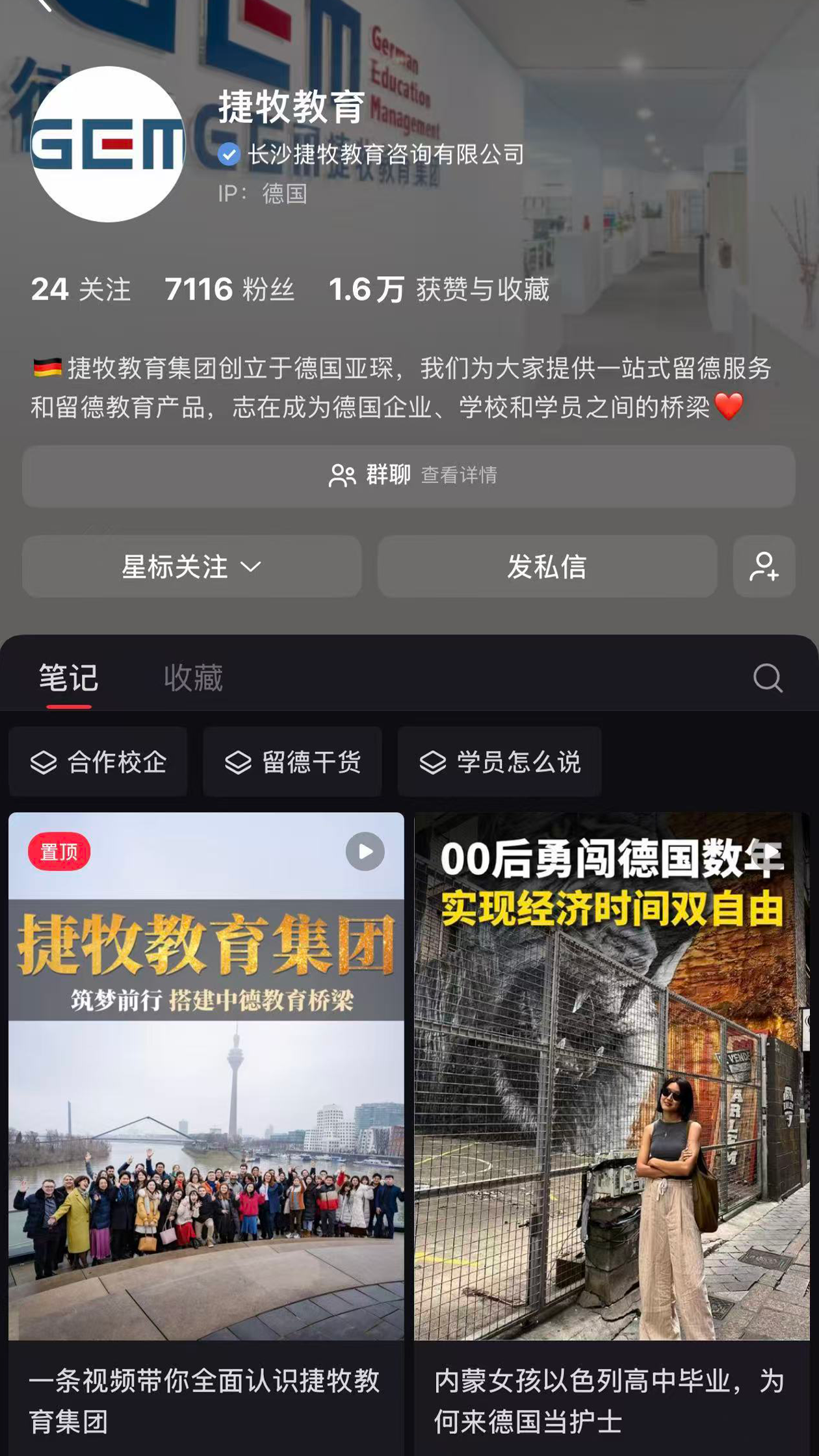The height and width of the screenshot is (1456, 819).
Task: Switch to the 笔记 tab
Action: tap(68, 679)
